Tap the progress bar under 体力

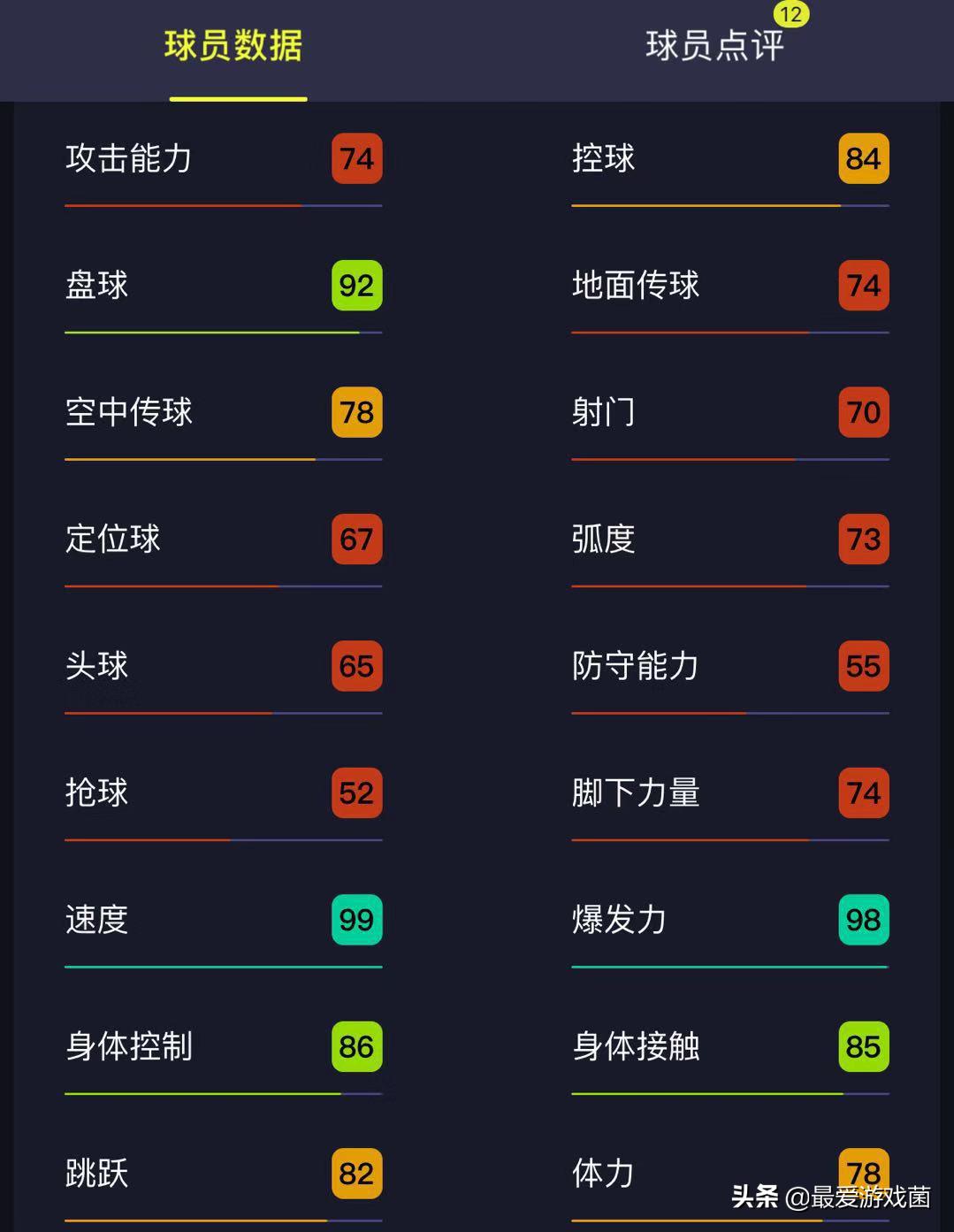pyautogui.click(x=729, y=1222)
